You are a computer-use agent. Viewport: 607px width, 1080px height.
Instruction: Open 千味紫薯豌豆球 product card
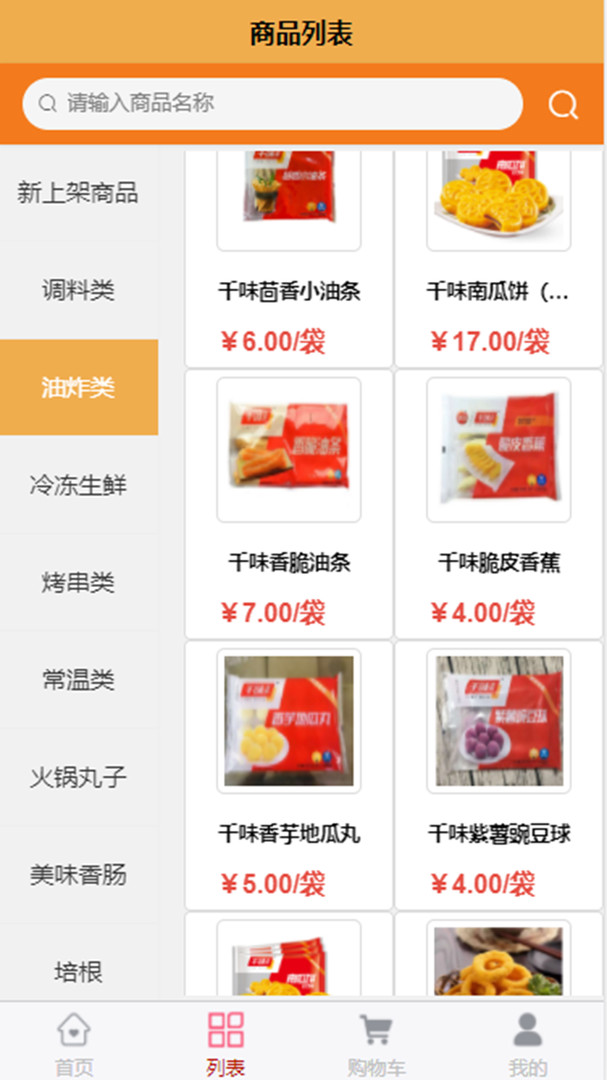point(498,775)
